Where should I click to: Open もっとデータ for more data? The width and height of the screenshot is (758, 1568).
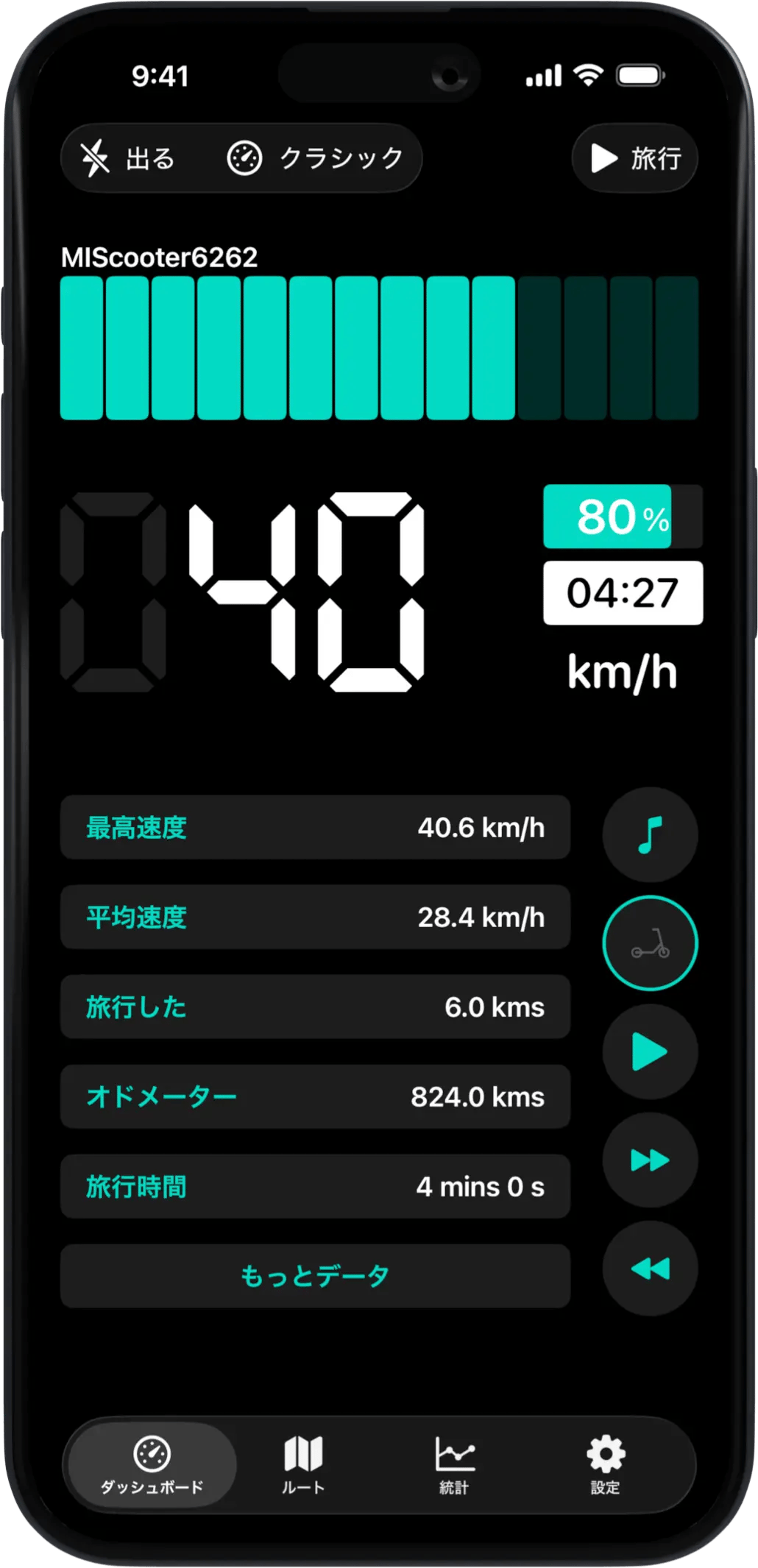(315, 1276)
